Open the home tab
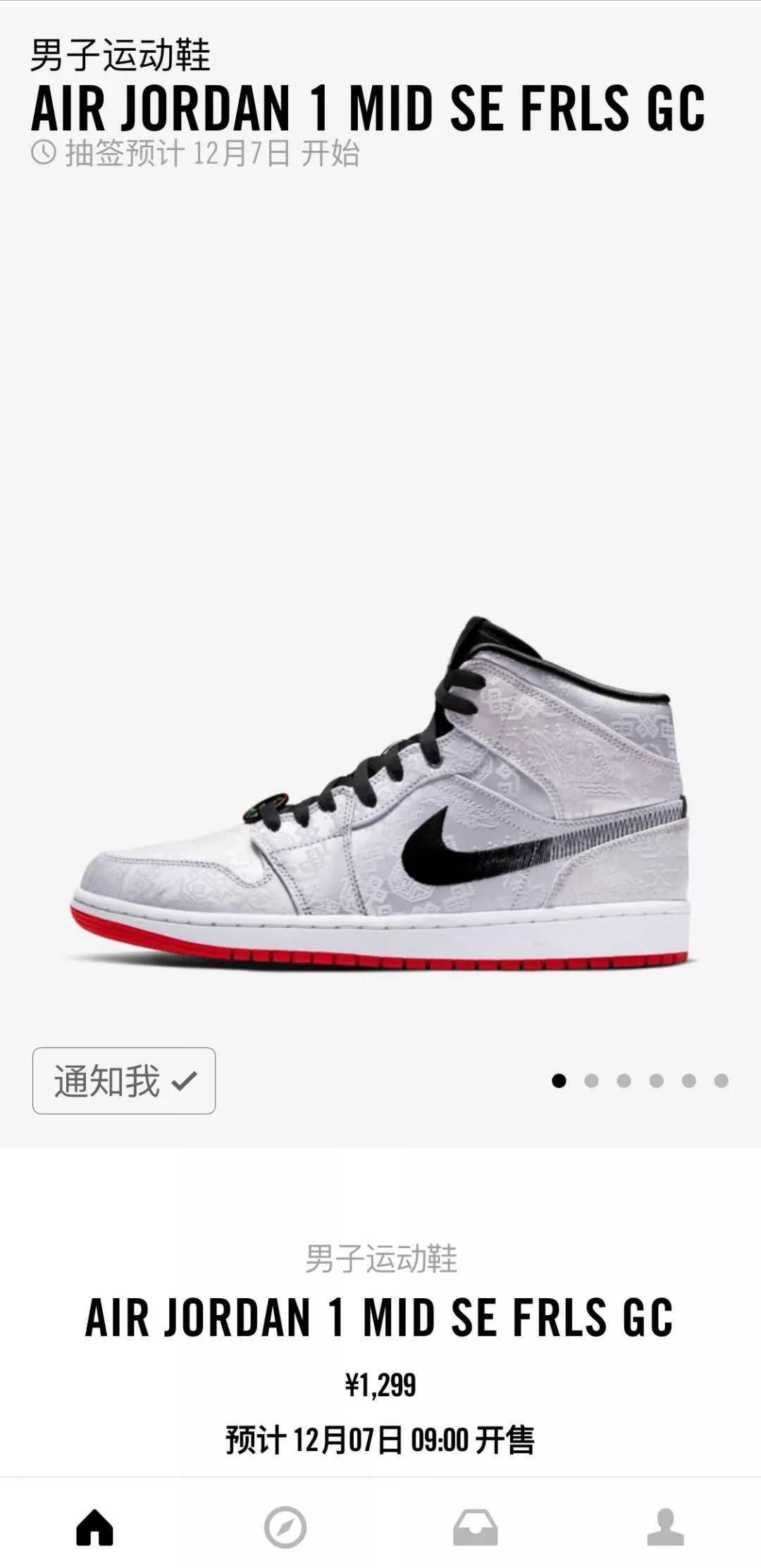Screen dimensions: 761x1568 (95, 1527)
